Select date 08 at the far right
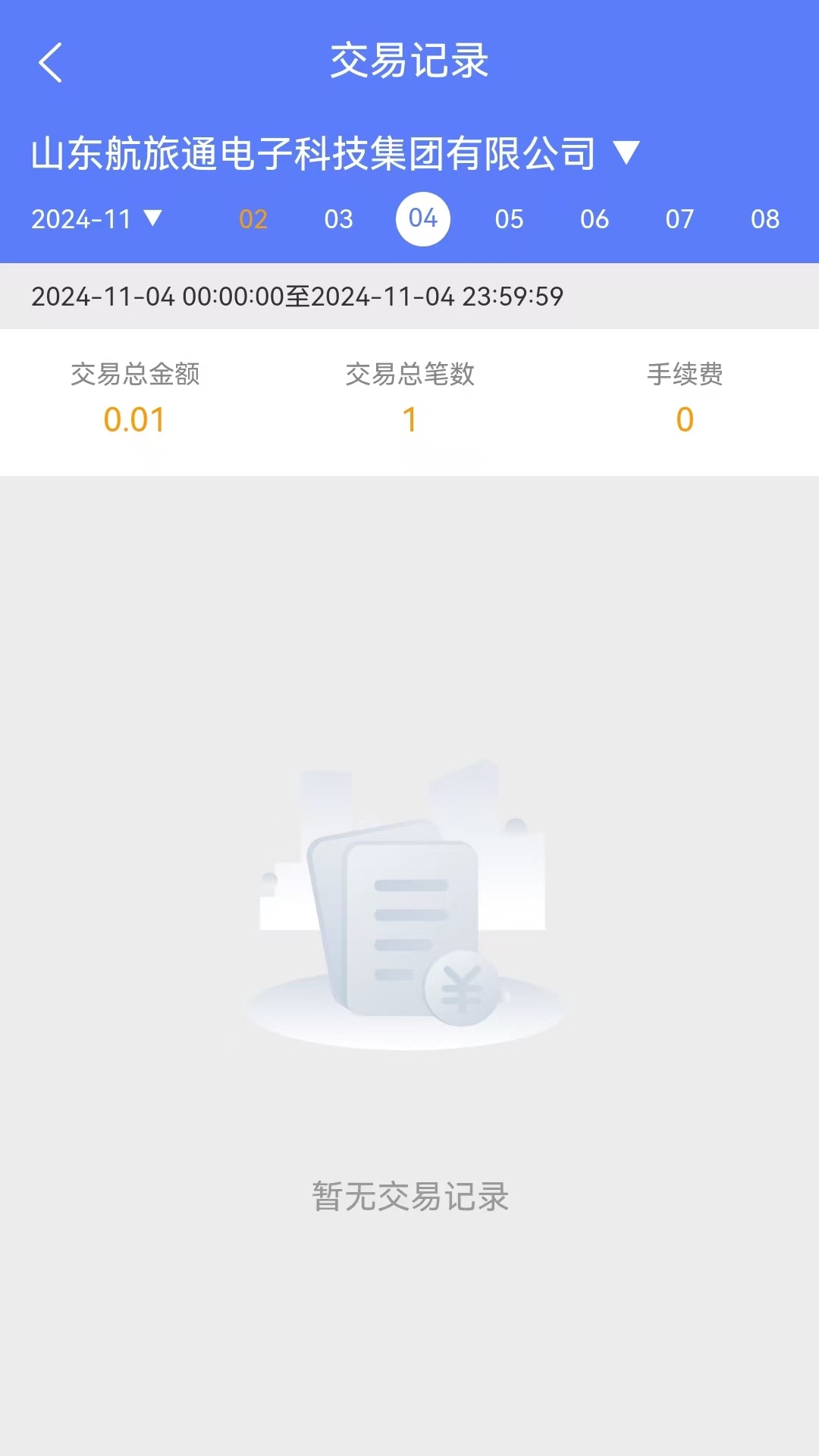This screenshot has width=819, height=1456. point(765,218)
